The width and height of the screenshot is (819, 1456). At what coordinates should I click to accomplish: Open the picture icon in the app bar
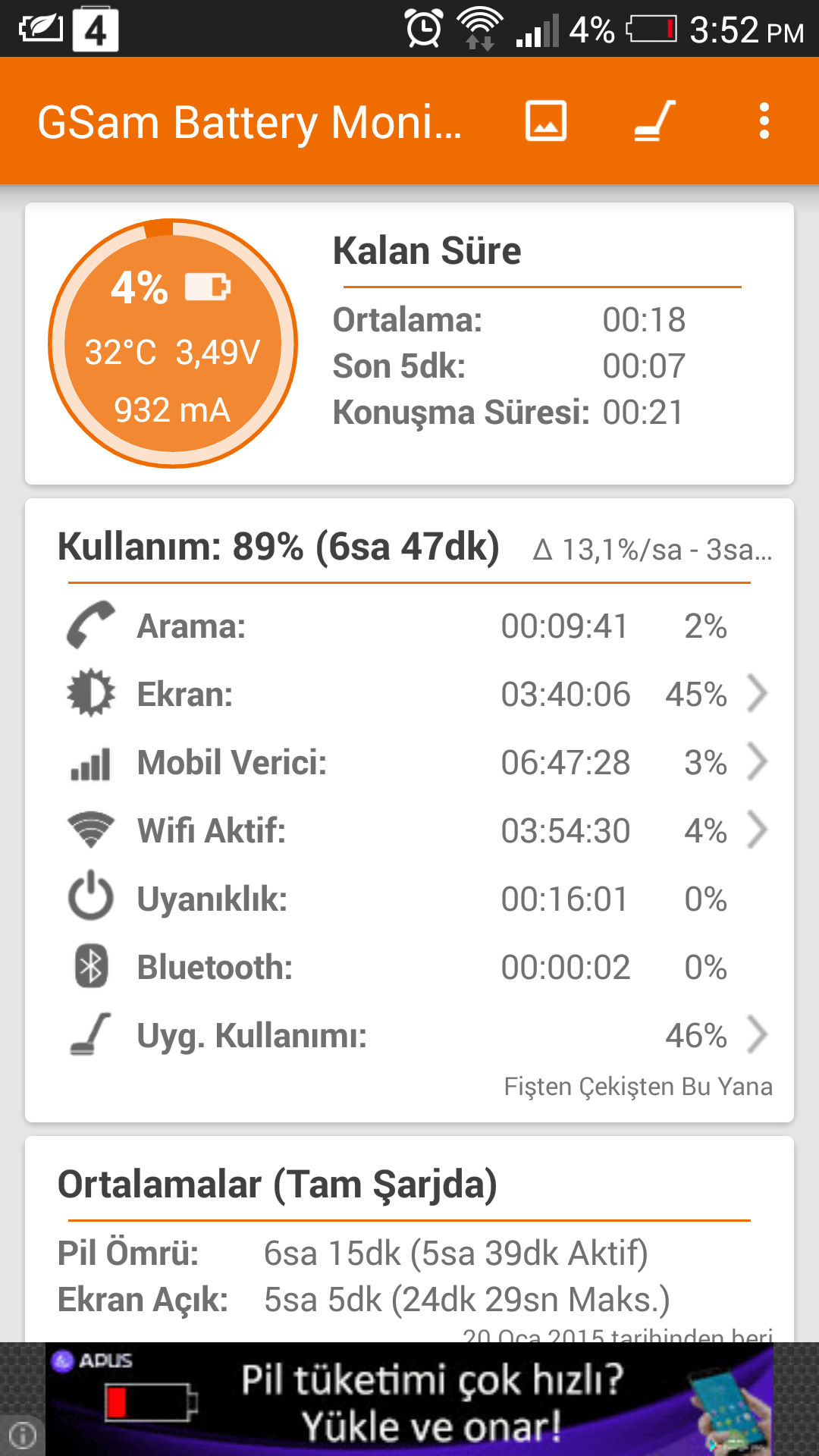coord(546,121)
